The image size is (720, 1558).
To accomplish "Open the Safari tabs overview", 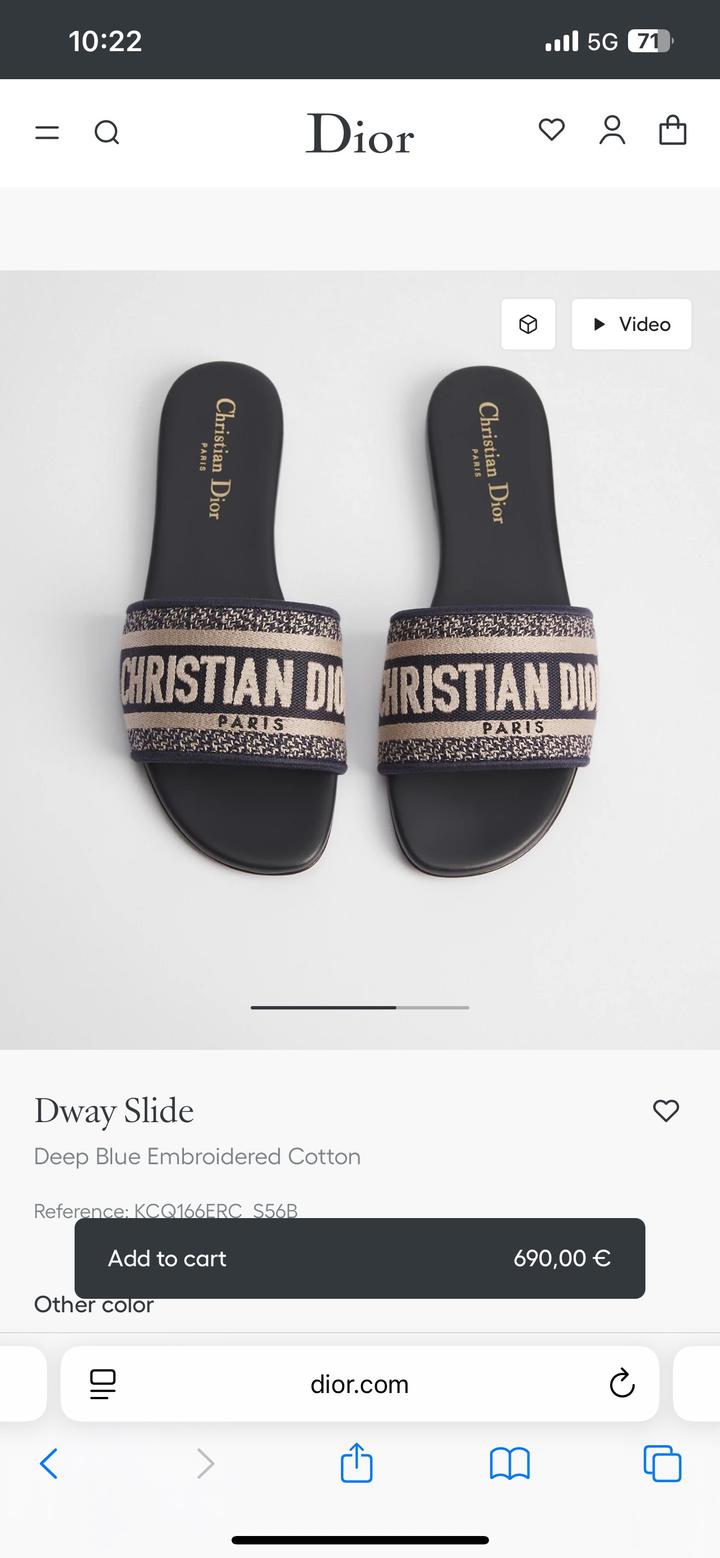I will [x=662, y=1463].
